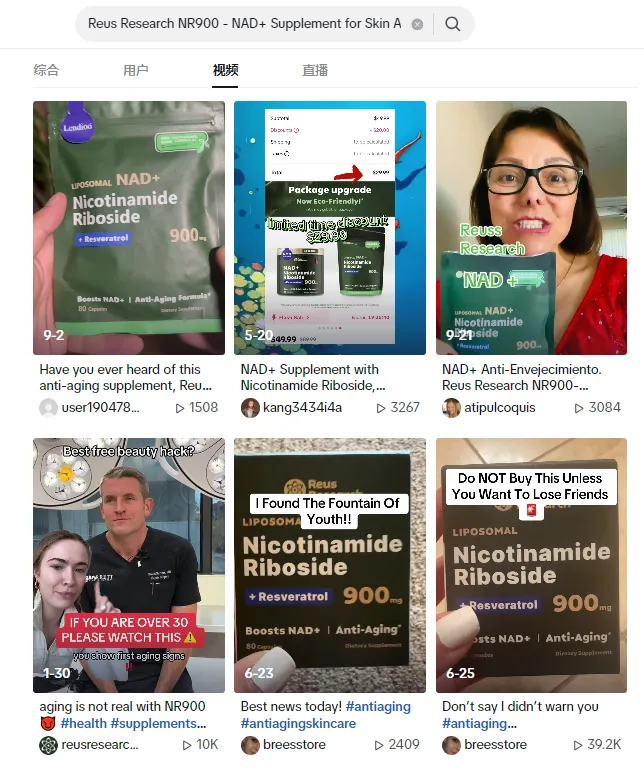Clear the search query text
Viewport: 644px width, 770px height.
pyautogui.click(x=417, y=24)
